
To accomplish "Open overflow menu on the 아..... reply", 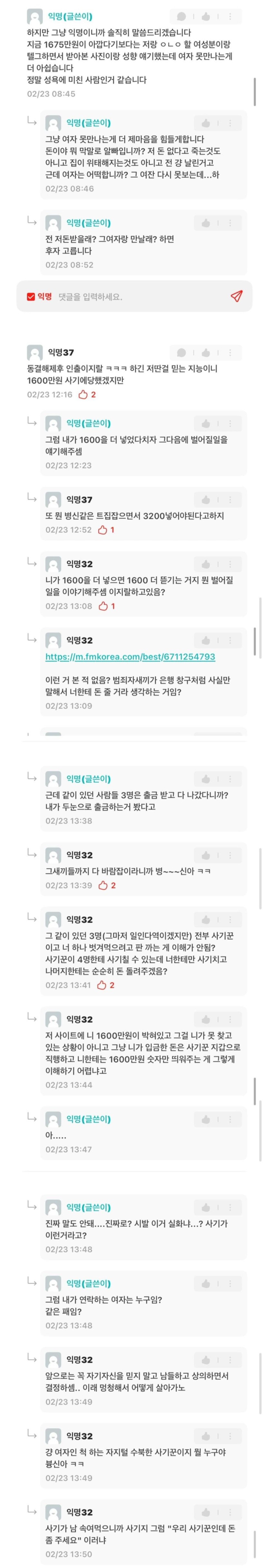I will click(x=230, y=1120).
